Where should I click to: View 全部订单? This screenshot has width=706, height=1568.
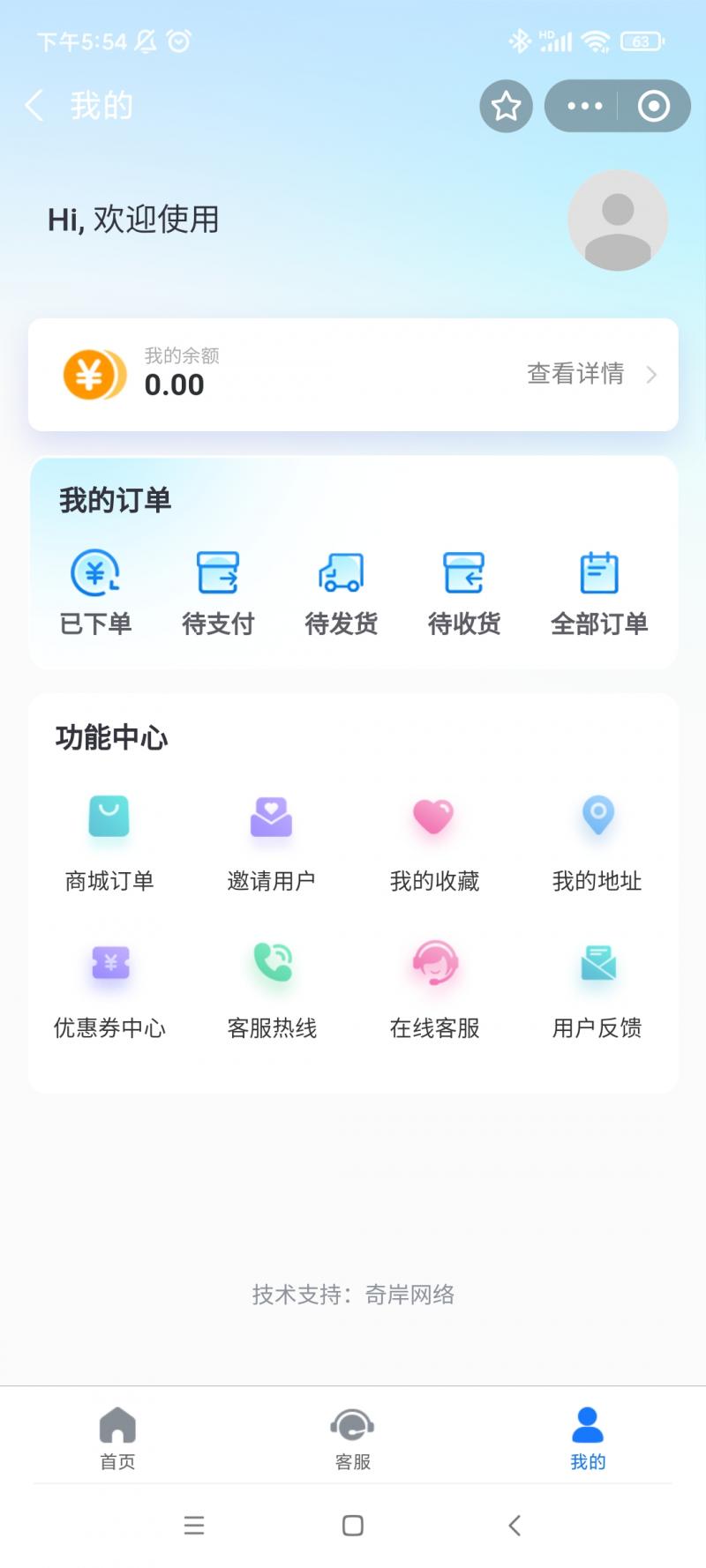pyautogui.click(x=599, y=593)
